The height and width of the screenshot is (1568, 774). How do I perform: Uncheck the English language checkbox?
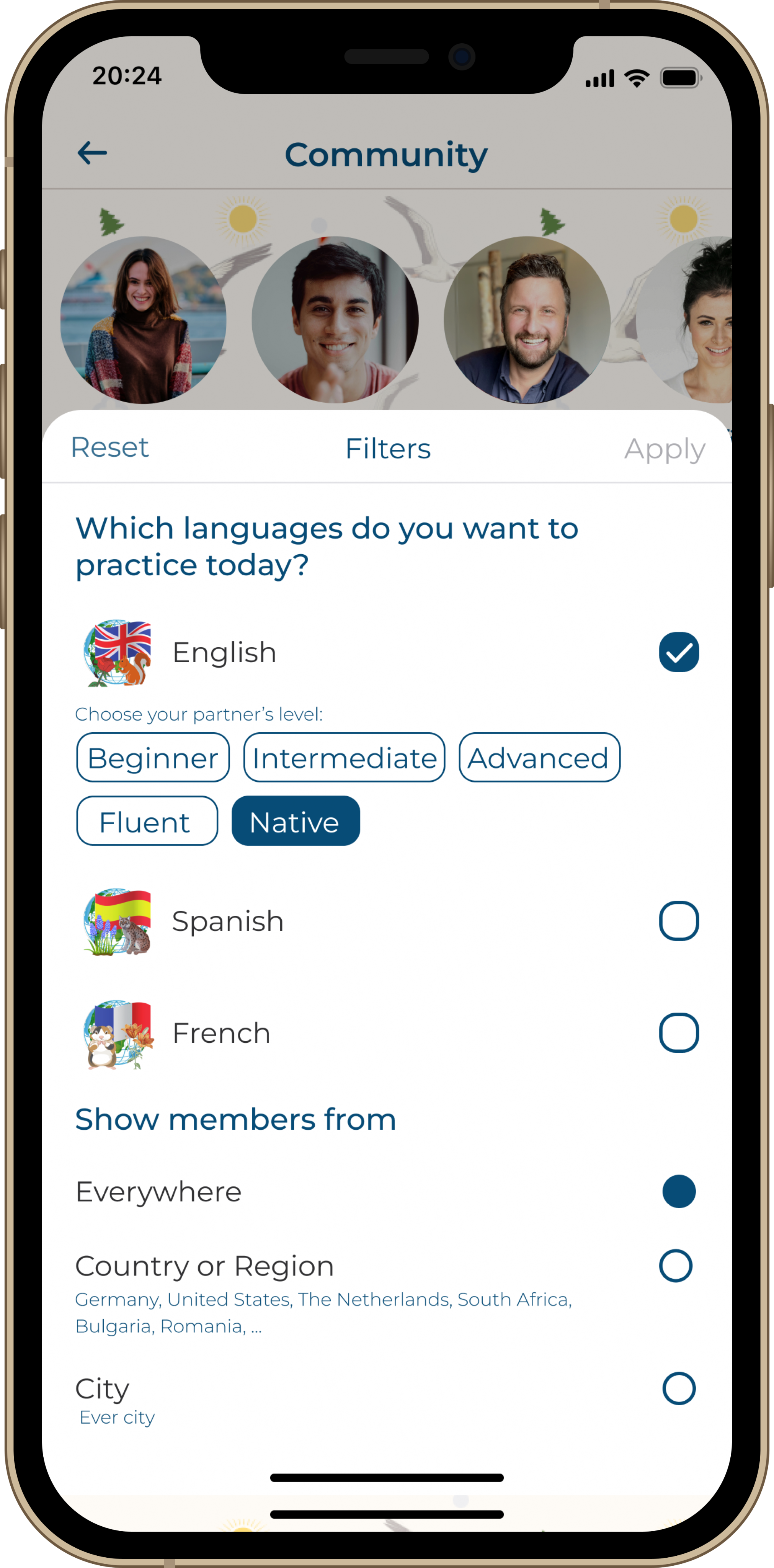tap(678, 652)
